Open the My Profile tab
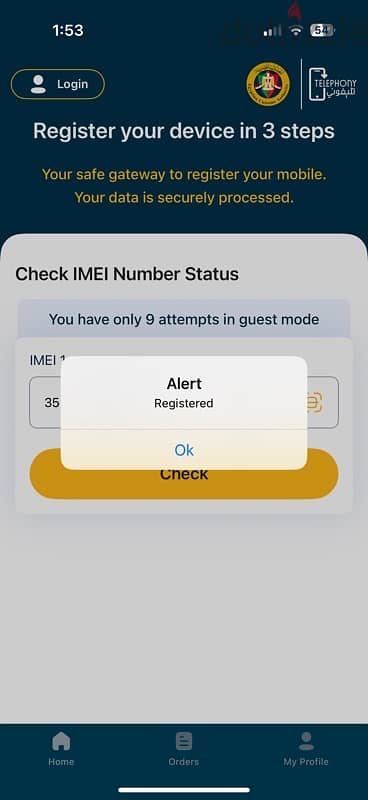 pyautogui.click(x=306, y=748)
